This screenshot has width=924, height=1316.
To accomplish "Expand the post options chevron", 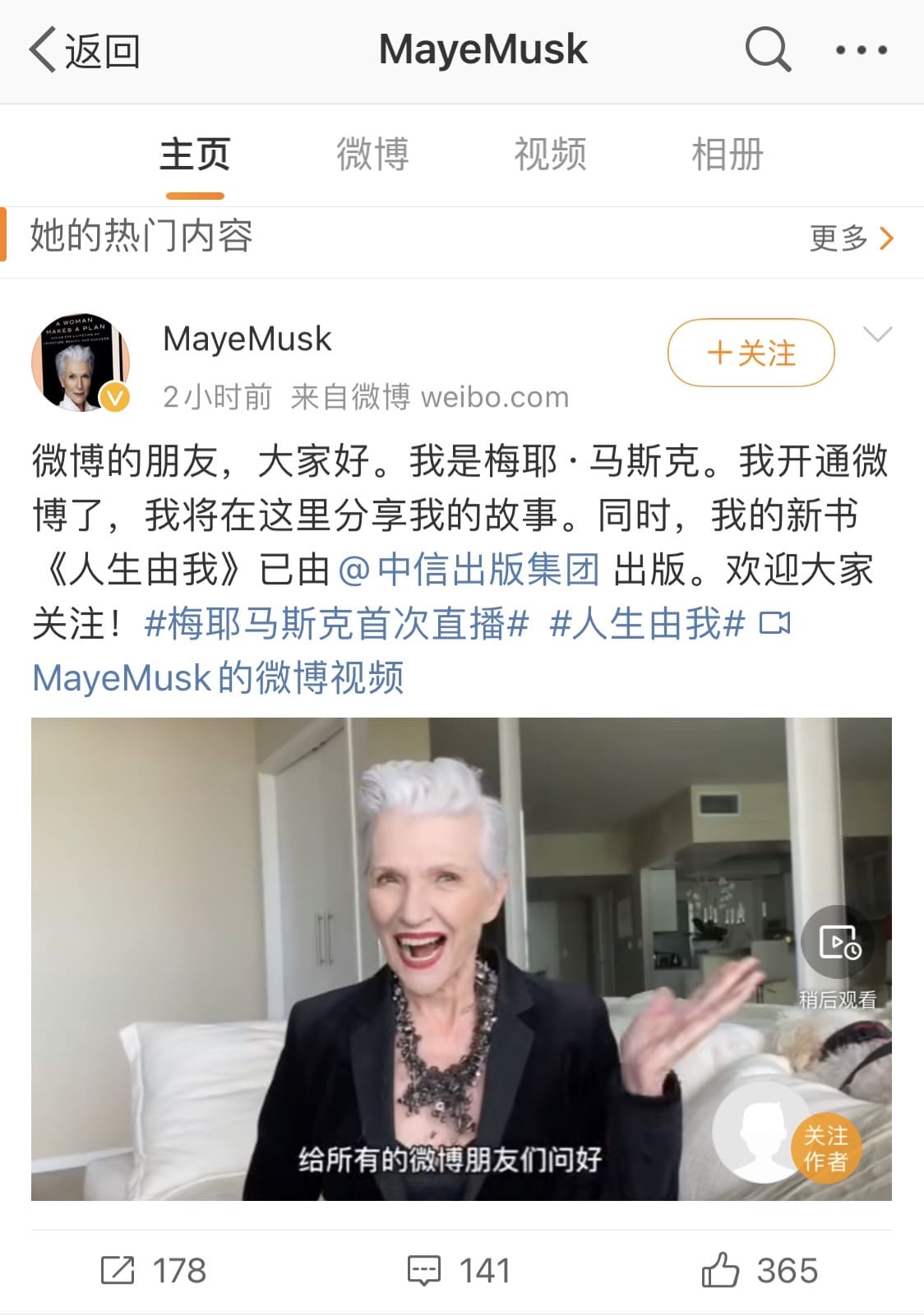I will tap(877, 335).
